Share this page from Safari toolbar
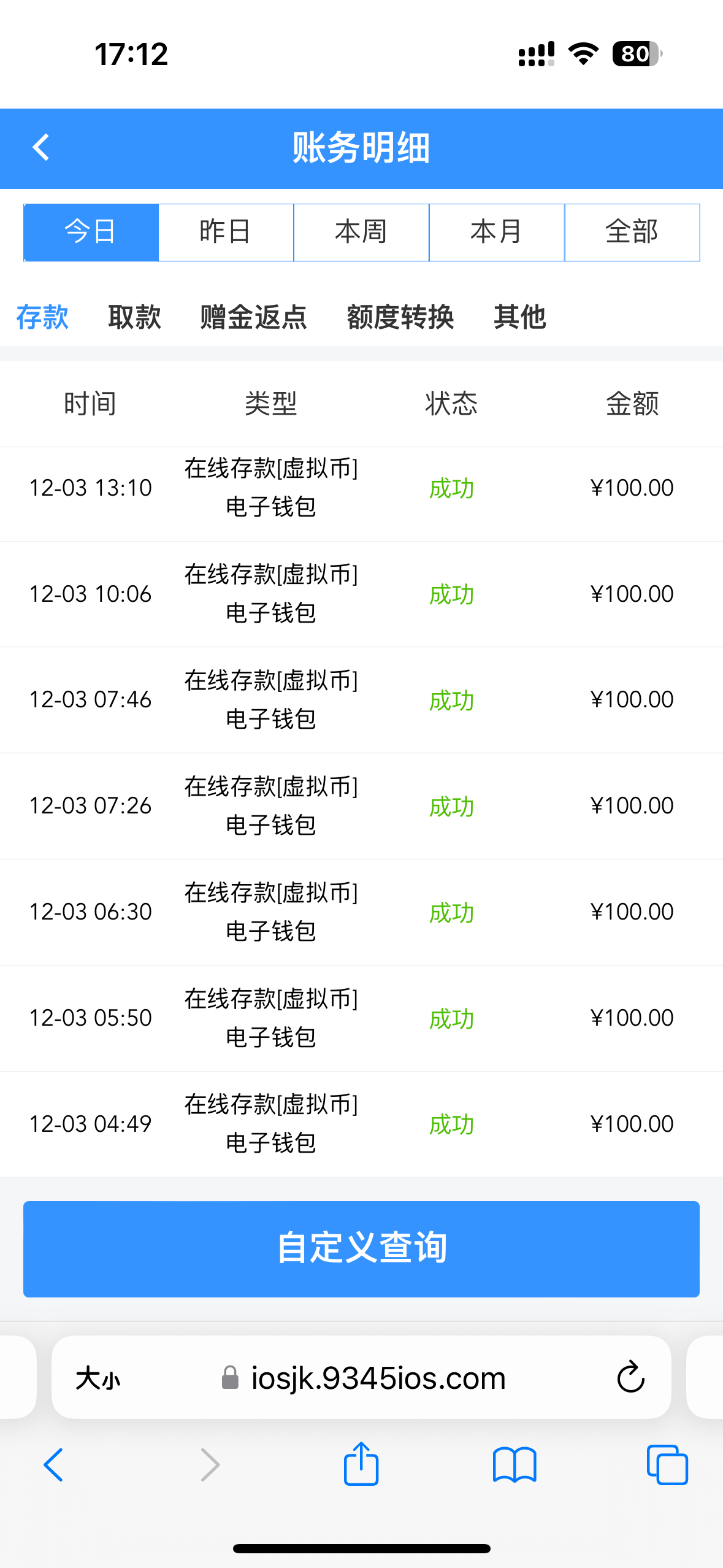723x1568 pixels. [x=361, y=1464]
